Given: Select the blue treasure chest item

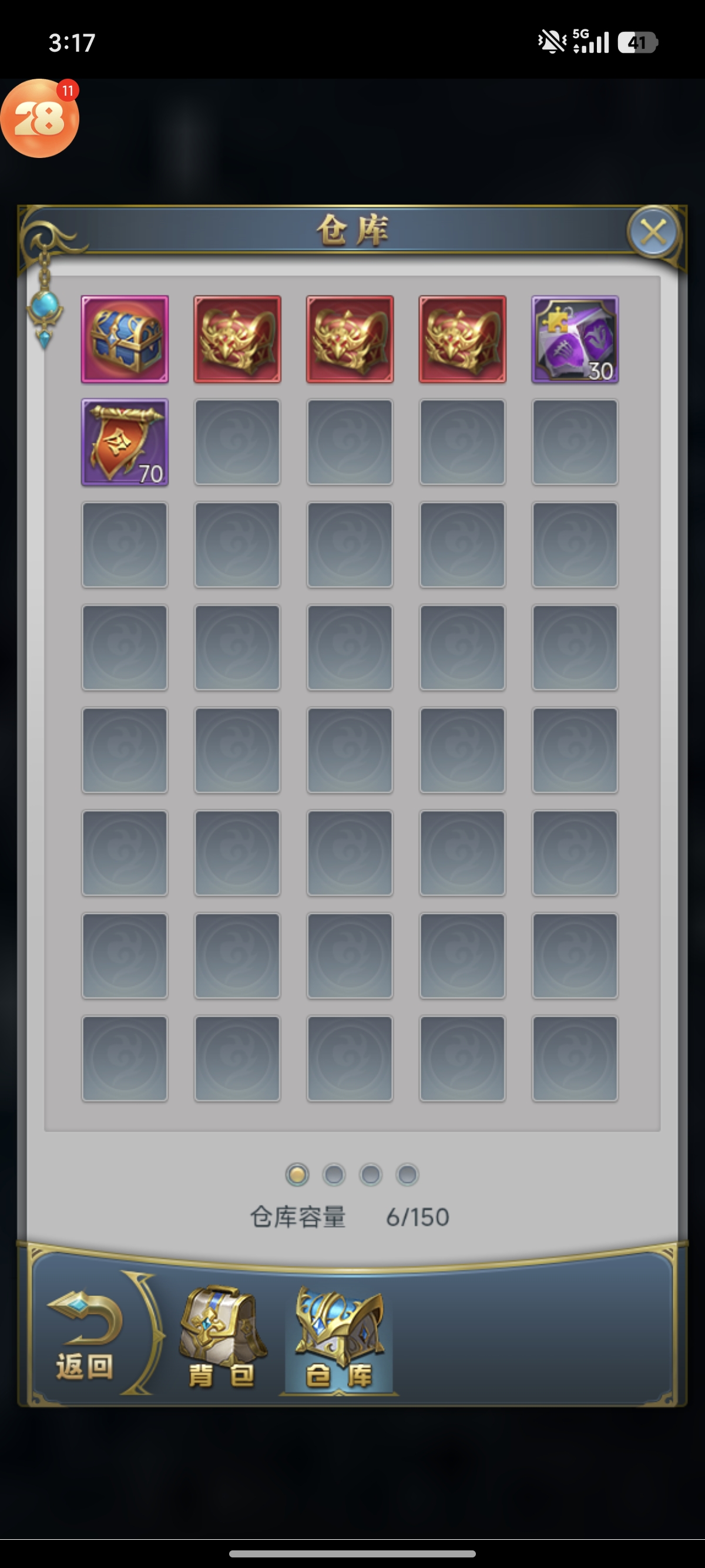Looking at the screenshot, I should coord(125,339).
